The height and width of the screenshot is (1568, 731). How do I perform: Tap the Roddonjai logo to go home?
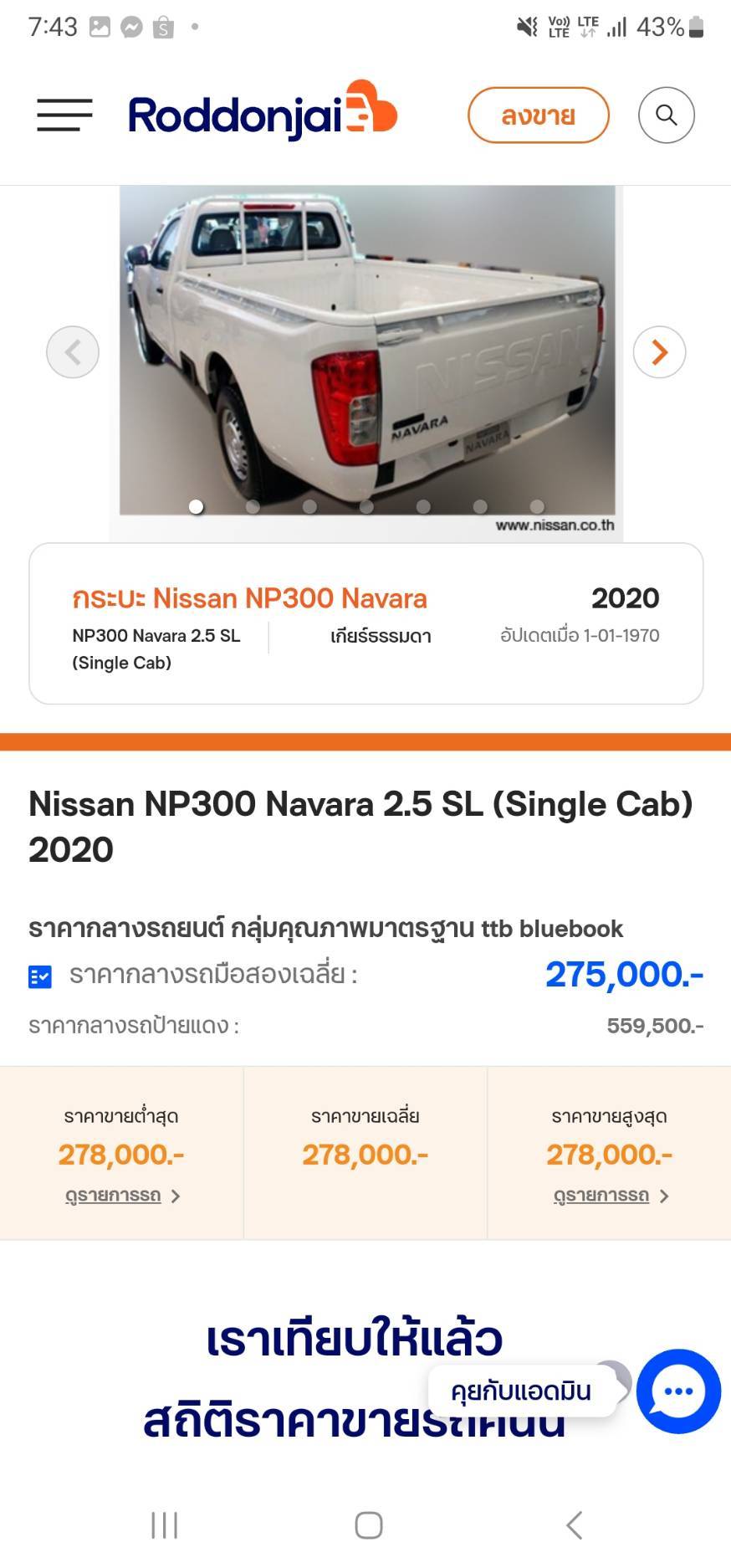[262, 113]
